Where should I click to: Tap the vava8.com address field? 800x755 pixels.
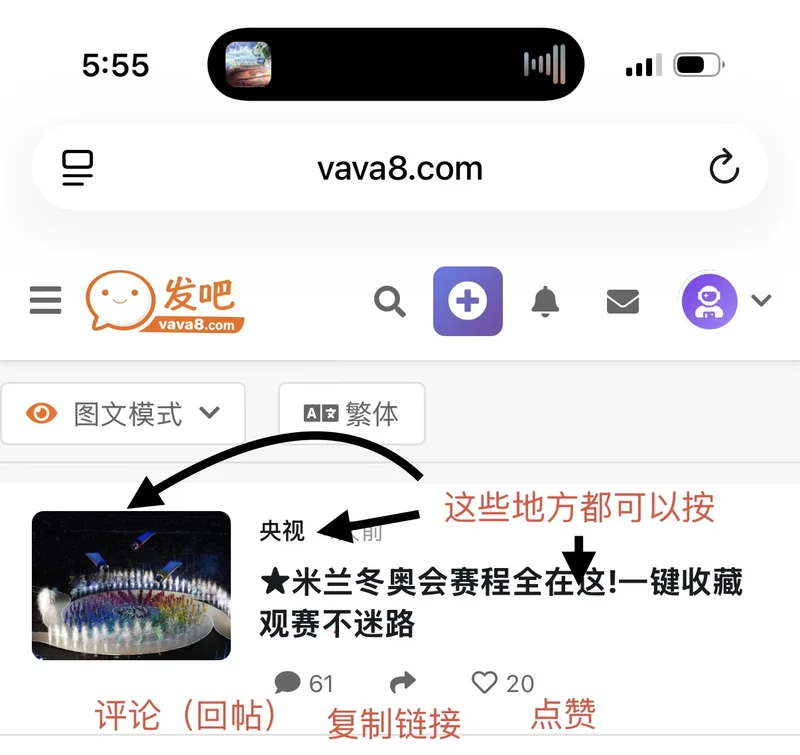click(400, 167)
